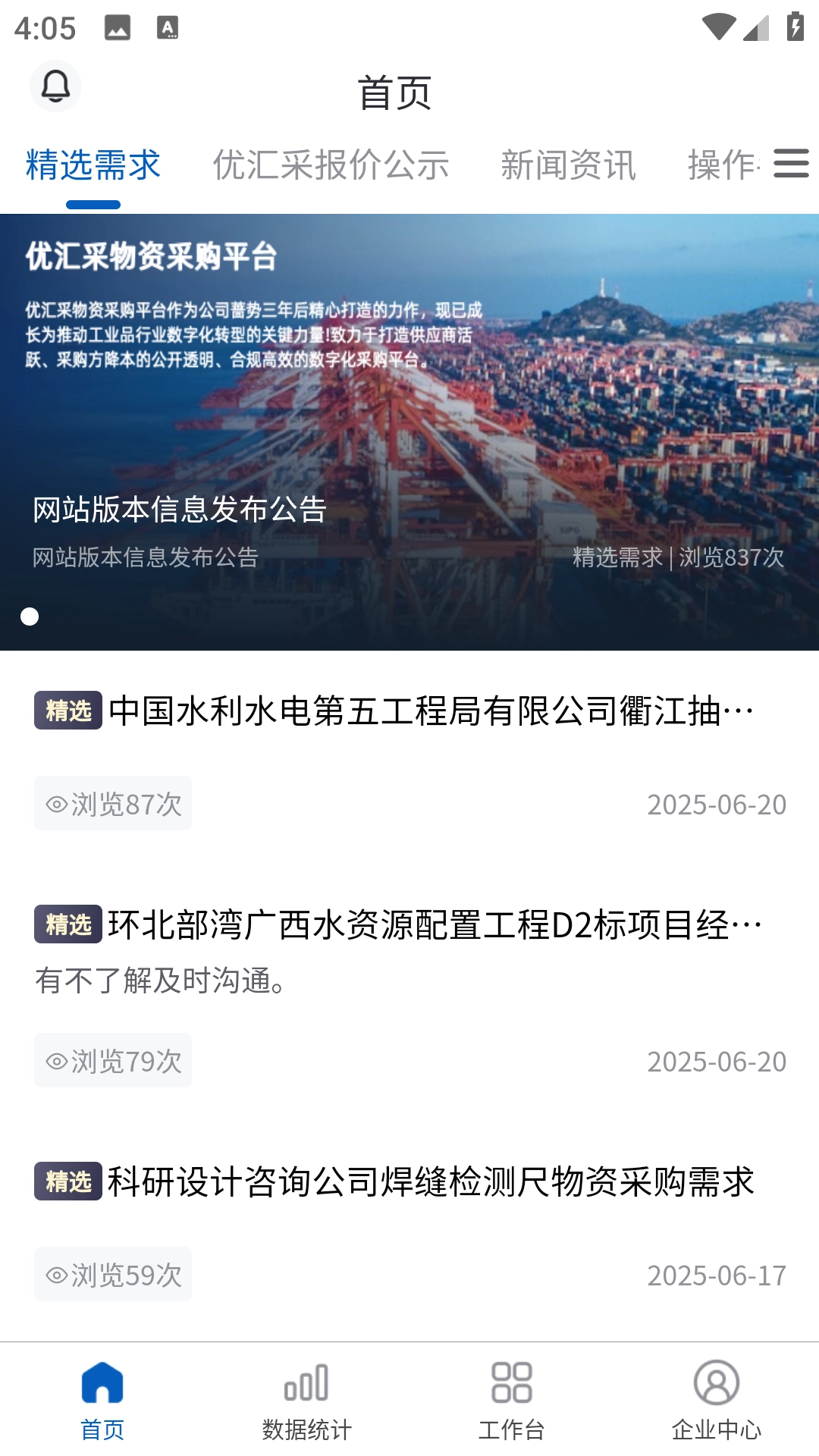Open the tab list menu icon
This screenshot has height=1456, width=819.
click(x=791, y=164)
